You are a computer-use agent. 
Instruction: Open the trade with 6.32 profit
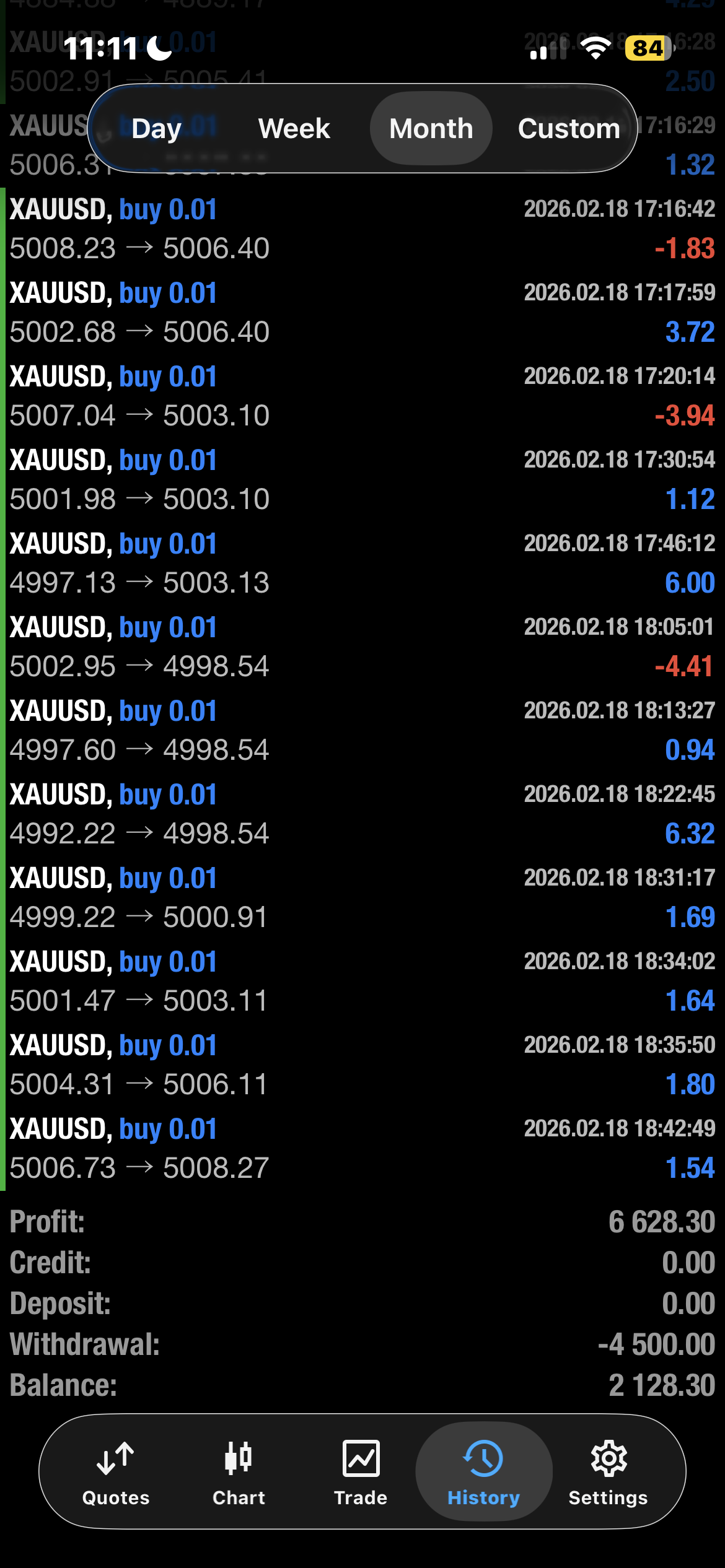tap(362, 814)
